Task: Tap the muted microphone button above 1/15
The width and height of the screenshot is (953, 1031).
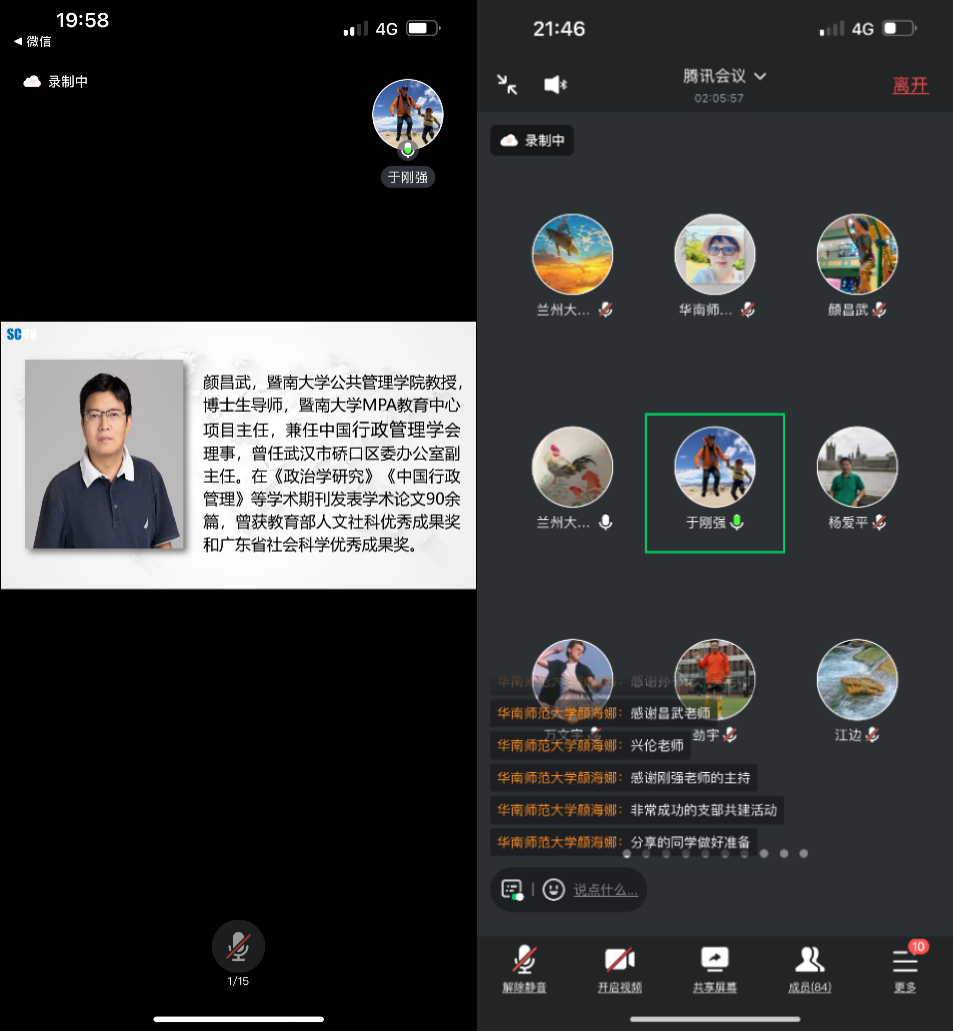Action: coord(238,945)
